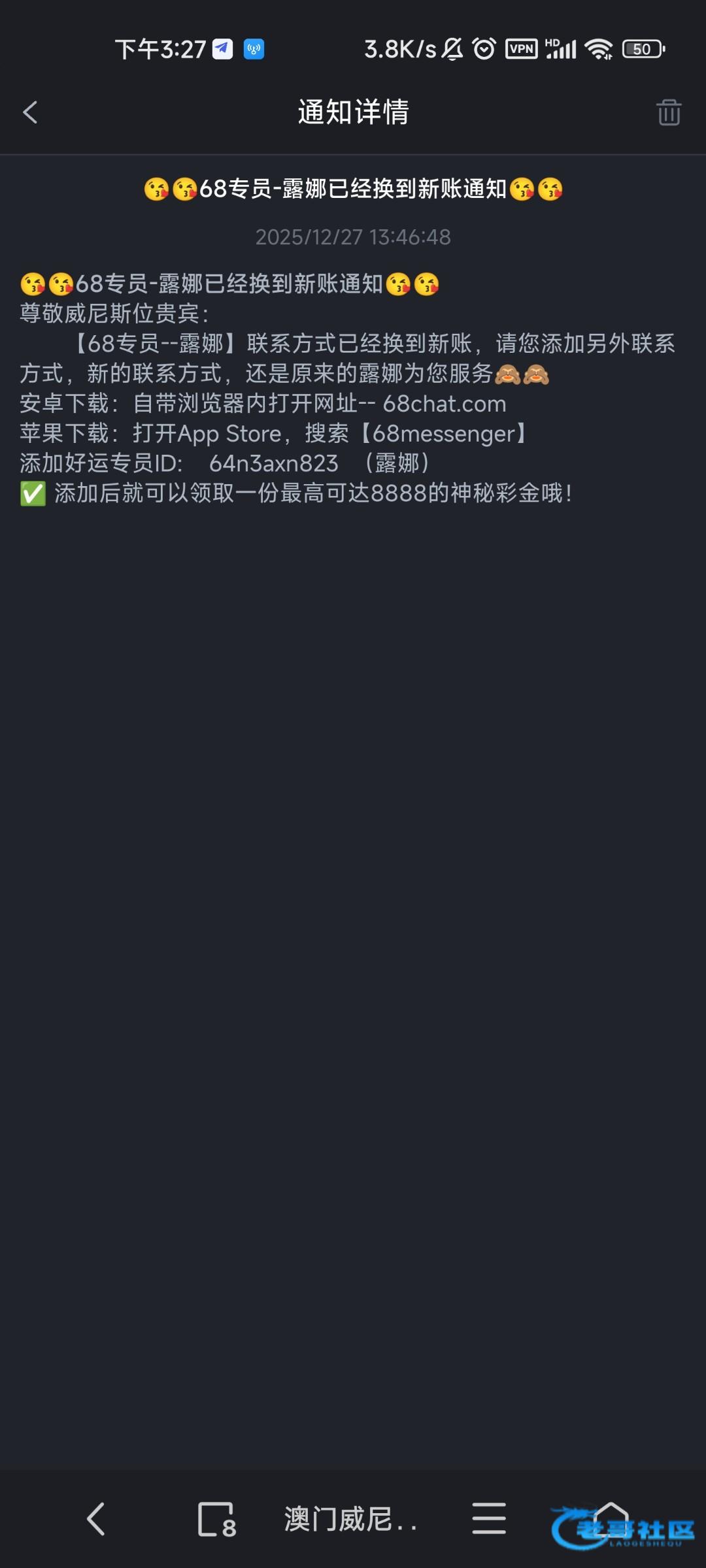
Task: Open the browser tab switcher showing 8
Action: (216, 1519)
